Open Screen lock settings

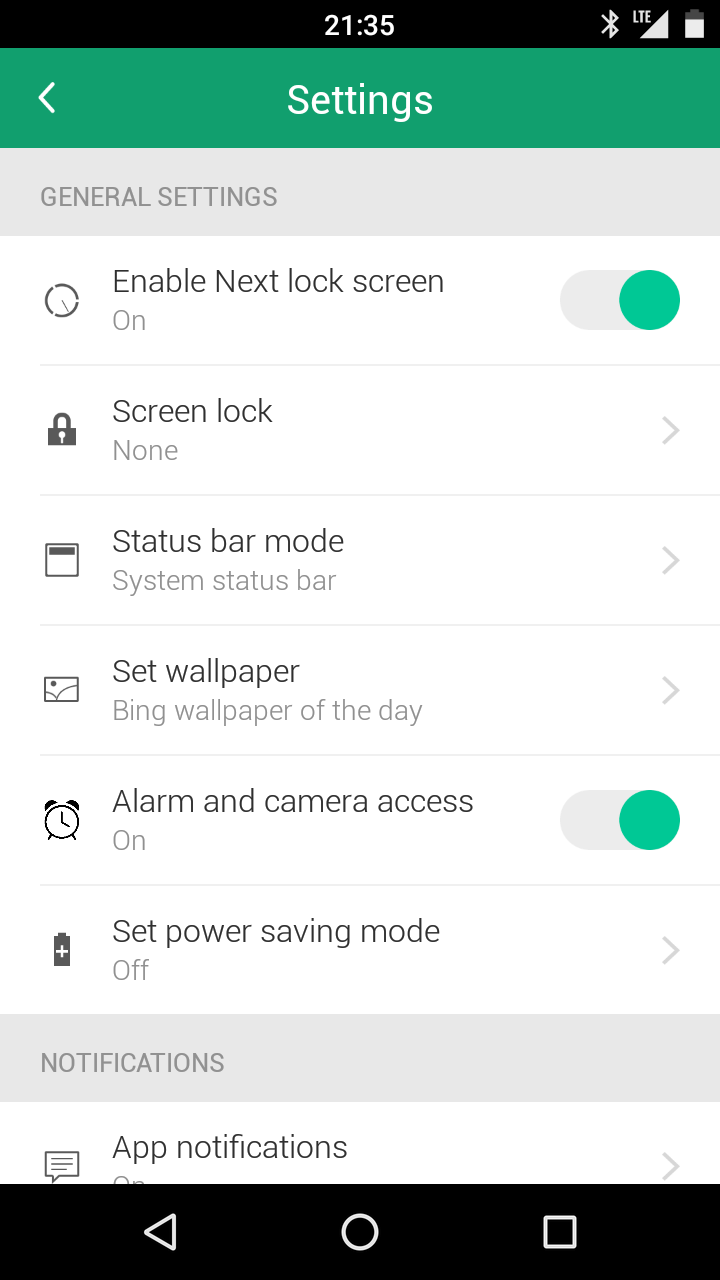(x=360, y=430)
